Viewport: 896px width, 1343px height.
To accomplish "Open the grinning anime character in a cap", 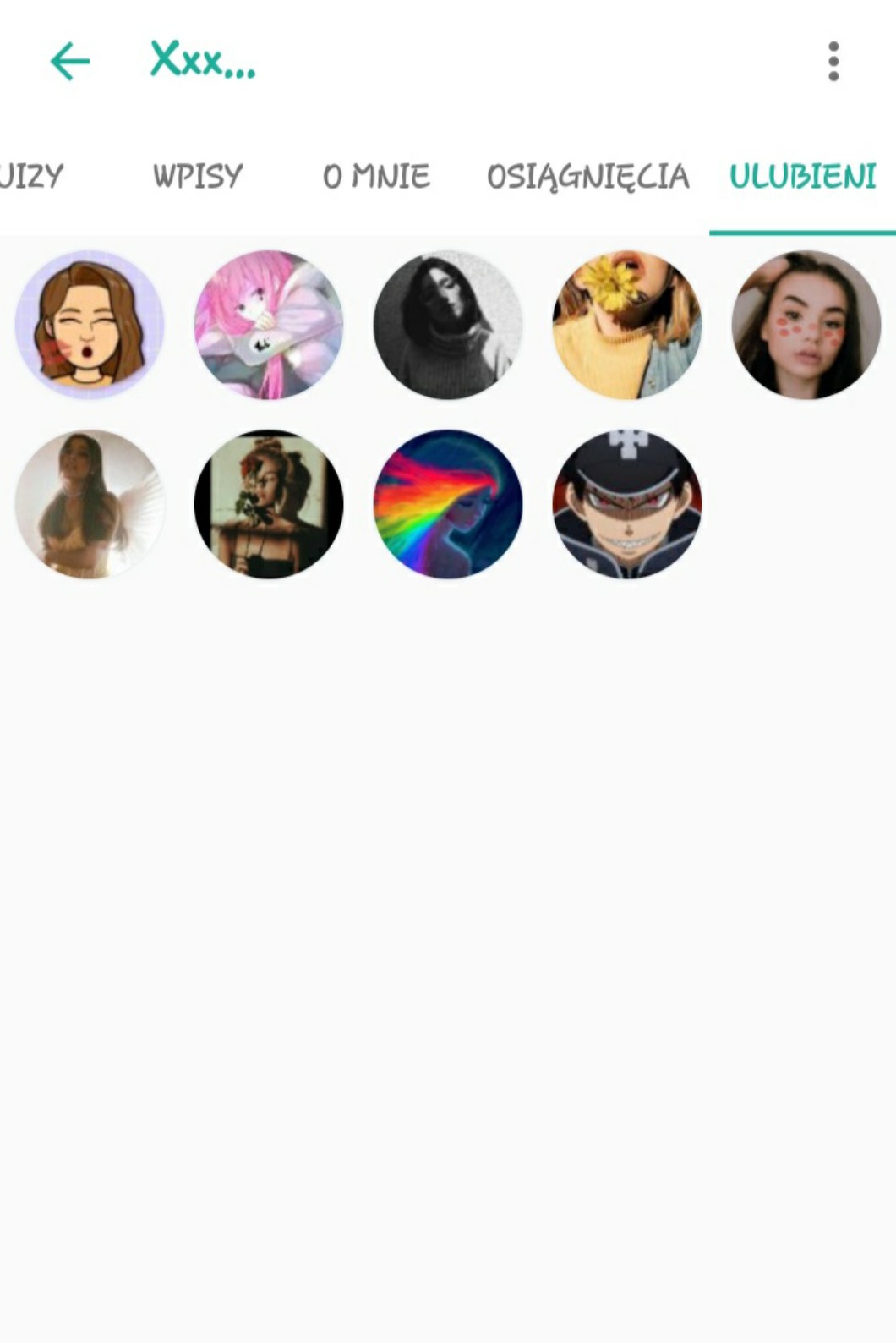I will pos(627,504).
